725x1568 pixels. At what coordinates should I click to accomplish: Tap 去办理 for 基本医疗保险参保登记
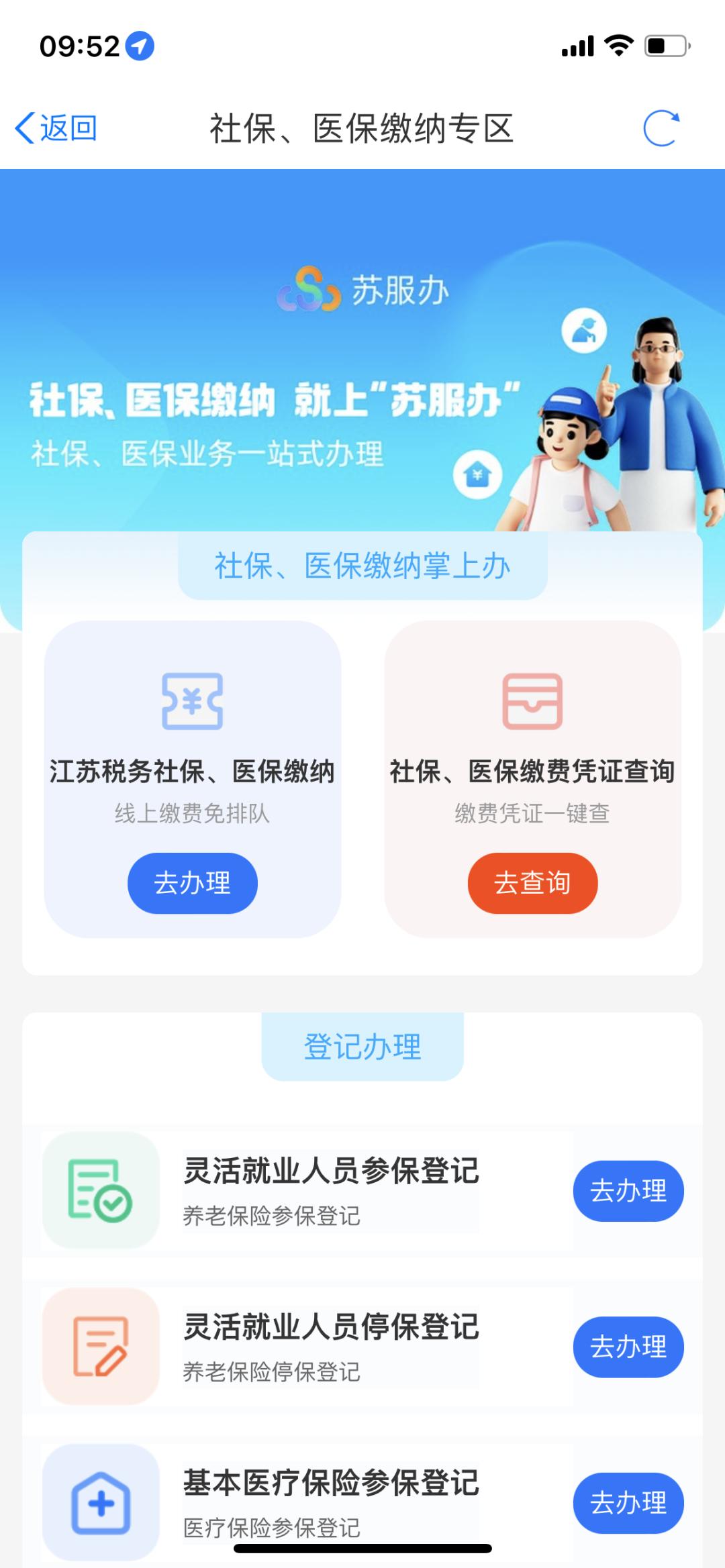(628, 1503)
